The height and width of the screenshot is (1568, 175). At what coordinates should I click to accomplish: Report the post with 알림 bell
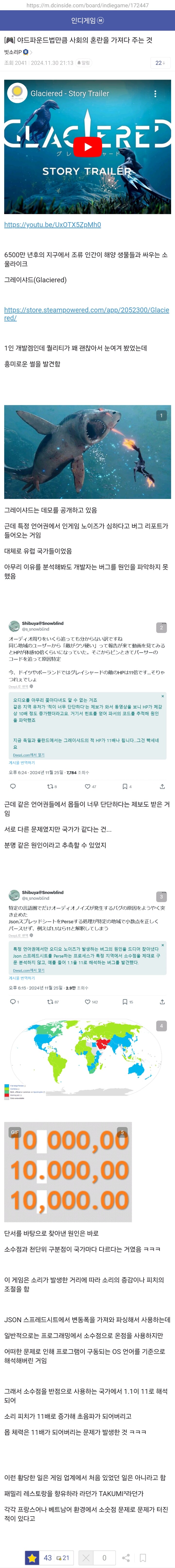(x=84, y=63)
